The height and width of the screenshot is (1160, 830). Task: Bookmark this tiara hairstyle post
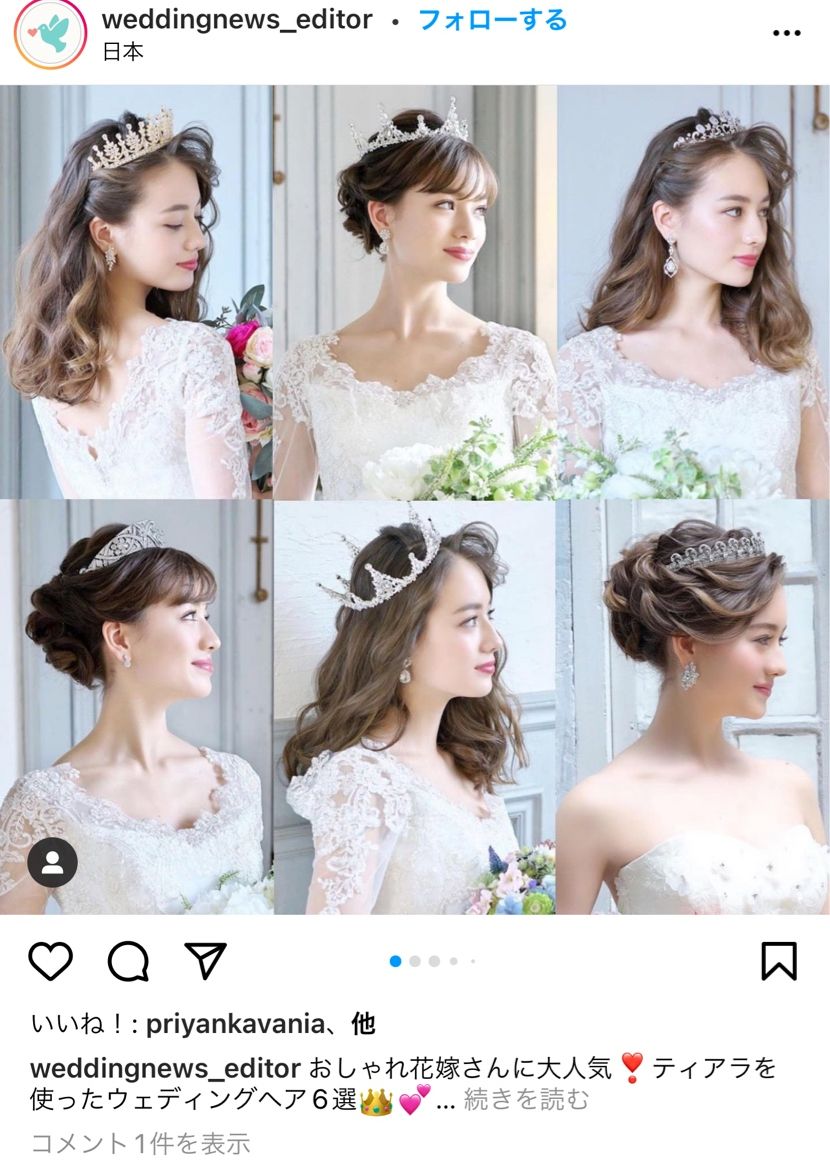point(778,961)
